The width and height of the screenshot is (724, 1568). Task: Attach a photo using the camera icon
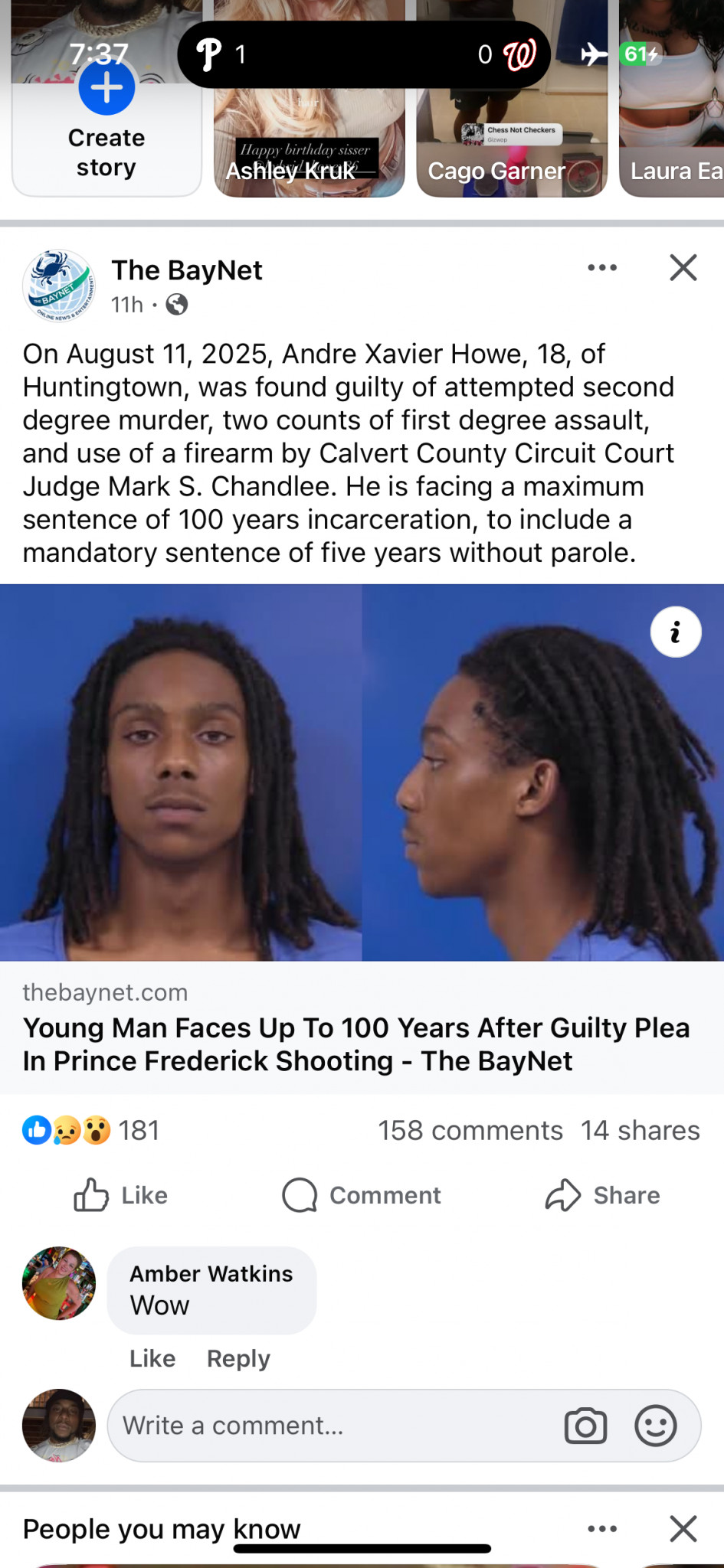tap(585, 1426)
